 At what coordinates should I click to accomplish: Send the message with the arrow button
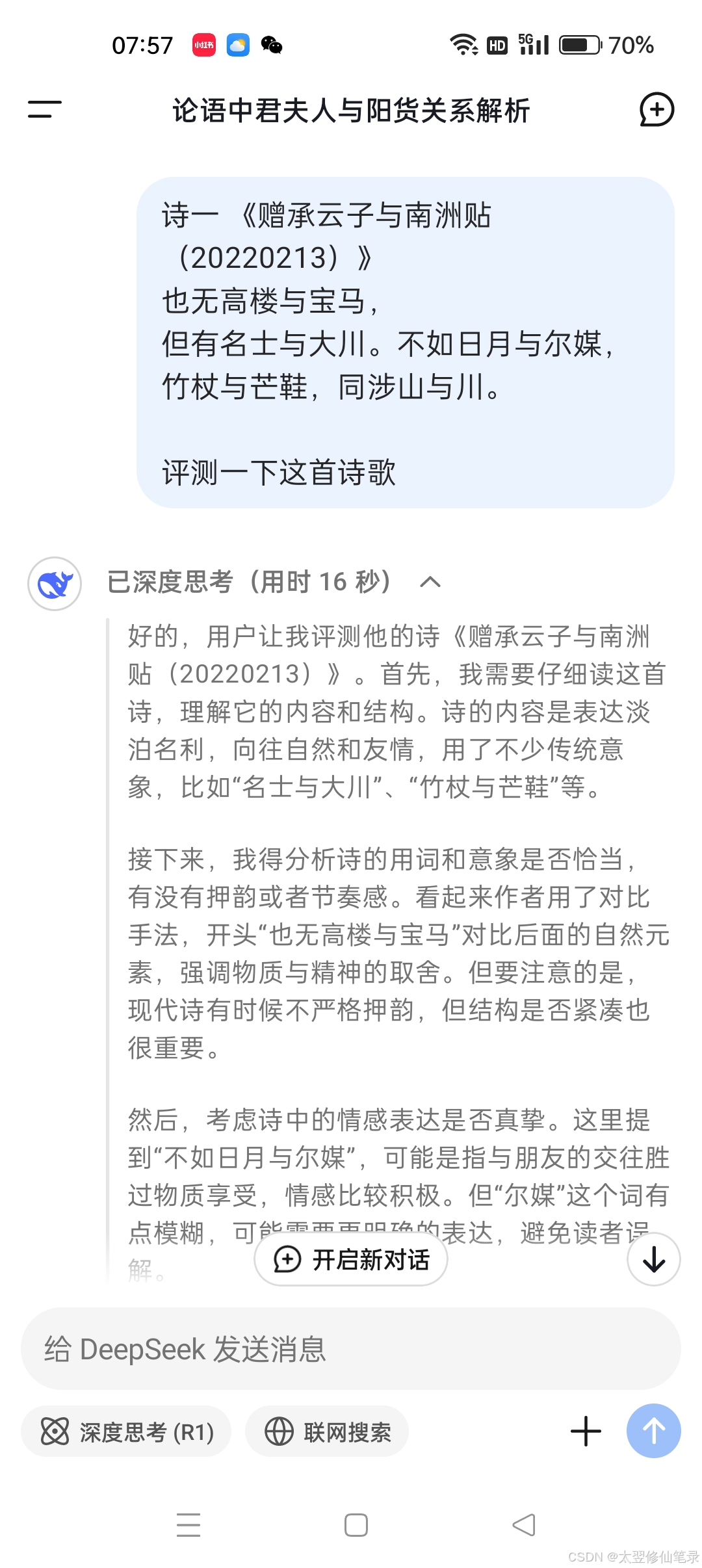click(654, 1431)
